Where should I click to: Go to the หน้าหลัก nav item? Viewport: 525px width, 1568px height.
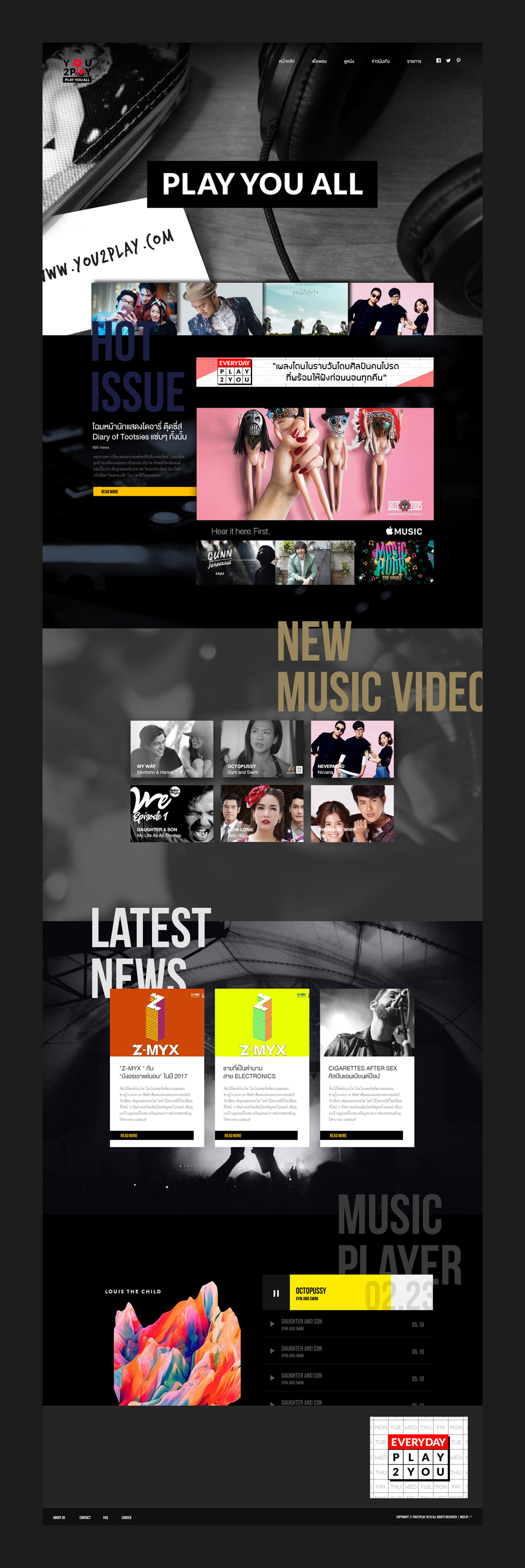point(286,62)
